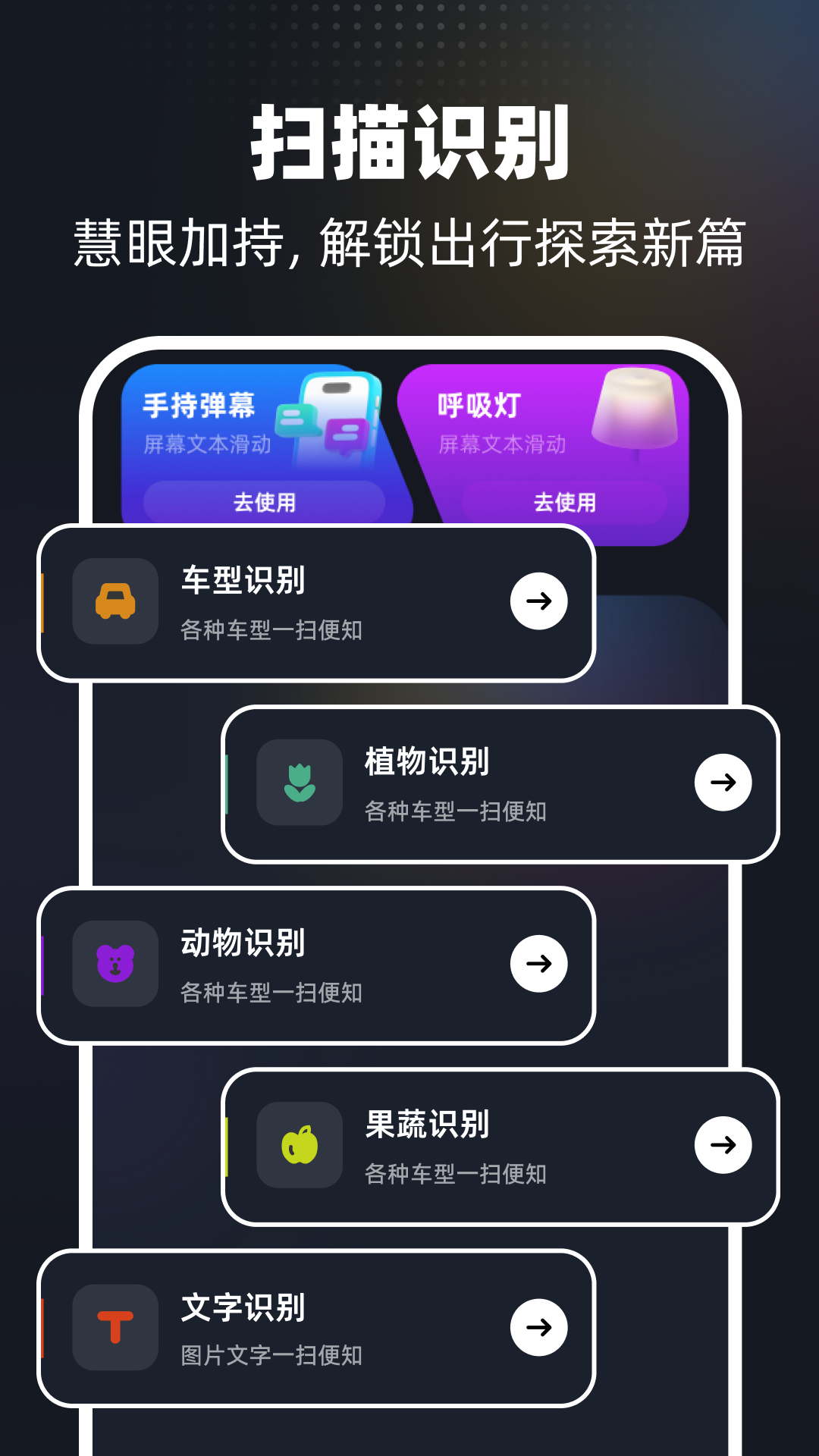Click the orange T icon for 文字识别
819x1456 pixels.
point(115,1327)
